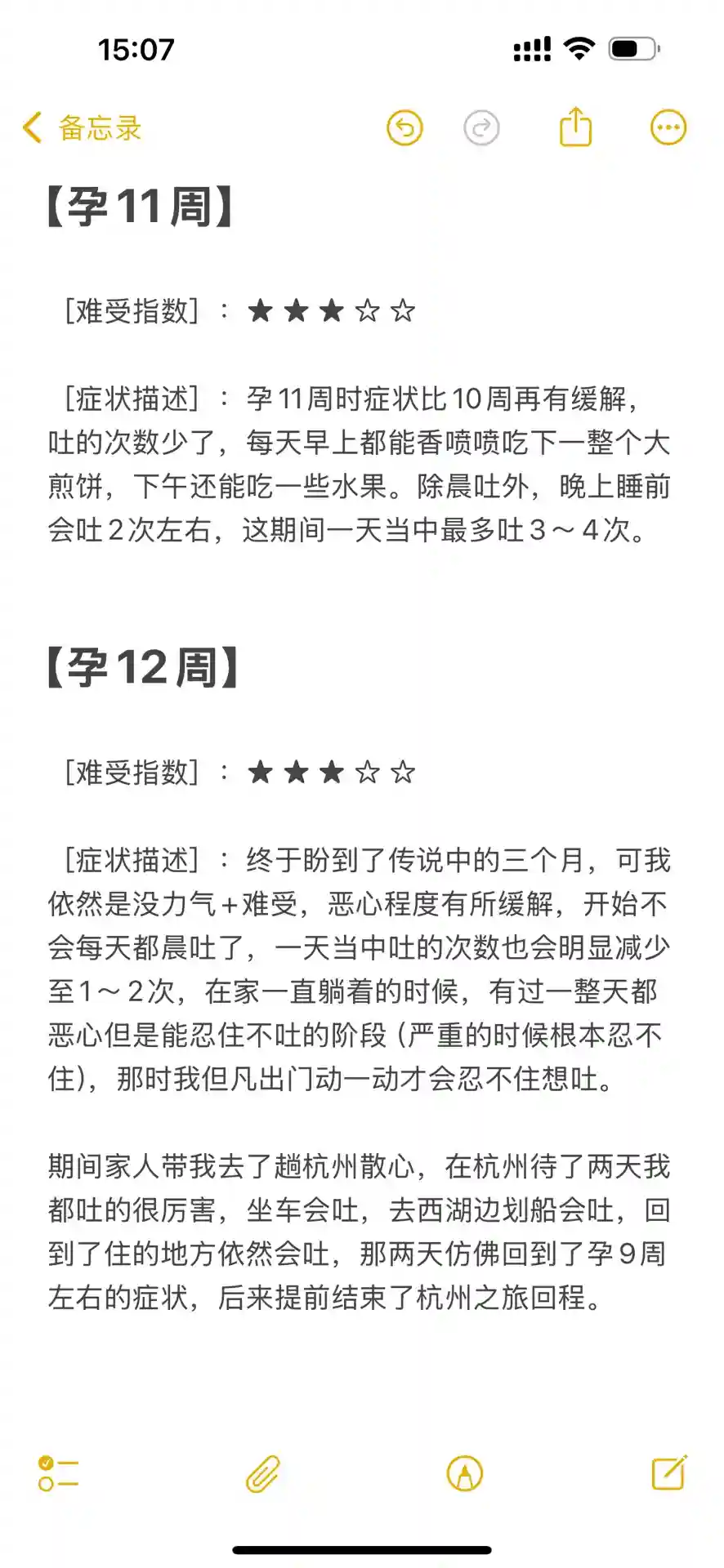Tap the redo arrow icon
724x1568 pixels.
click(481, 128)
